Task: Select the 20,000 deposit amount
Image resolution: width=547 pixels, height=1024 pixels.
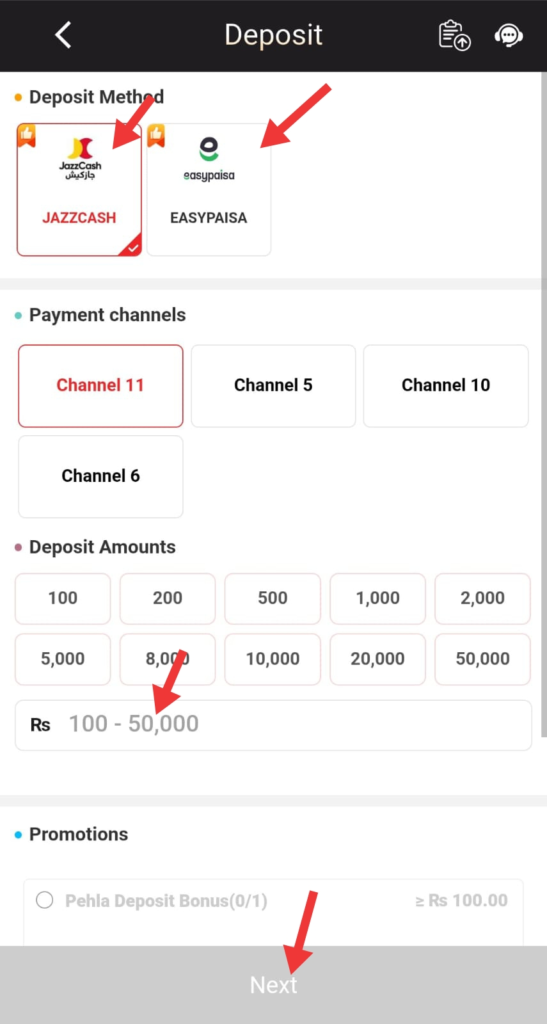Action: 378,660
